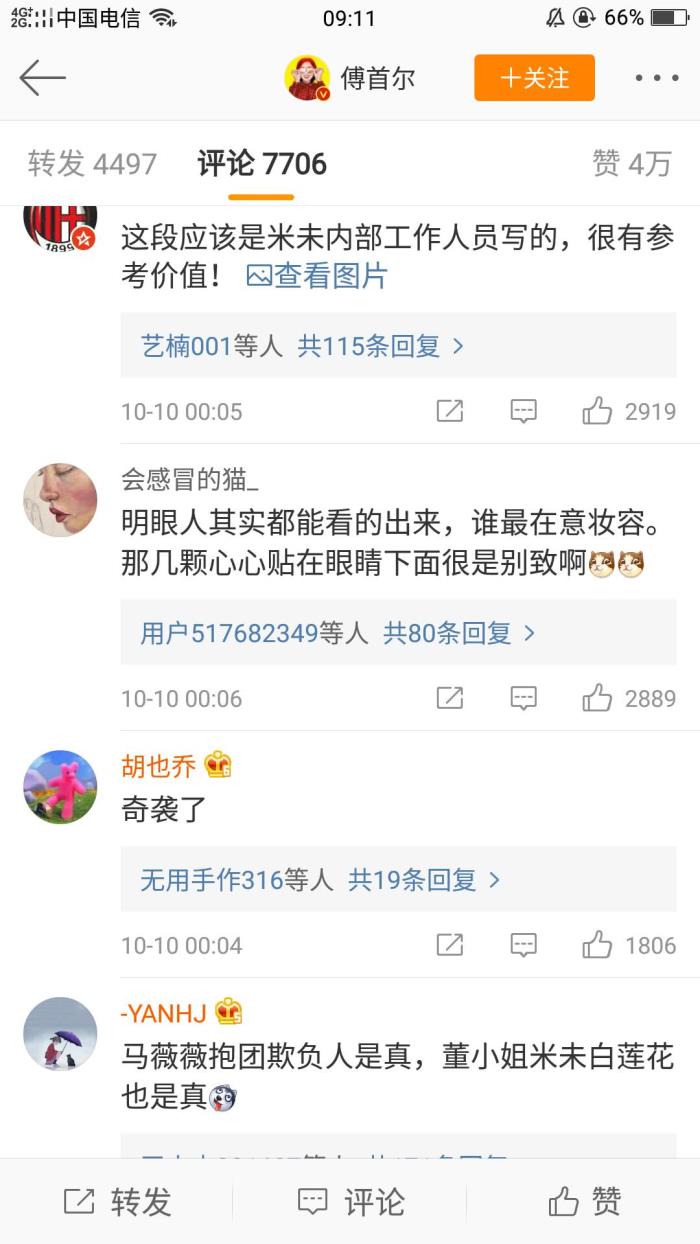This screenshot has width=700, height=1244.
Task: Follow 傅首尔 with the 关注 button
Action: (534, 78)
